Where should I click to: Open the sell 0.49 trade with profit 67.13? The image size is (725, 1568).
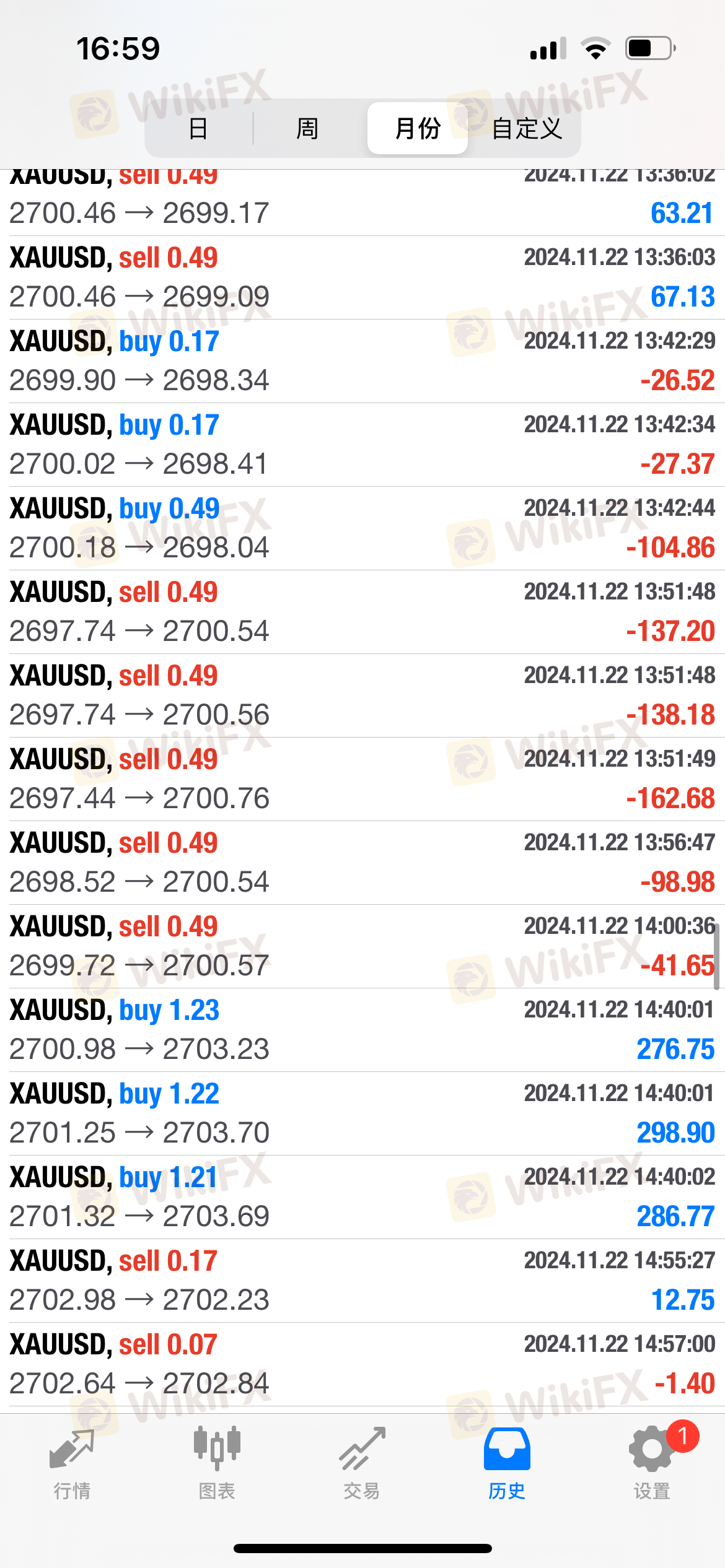tap(362, 277)
